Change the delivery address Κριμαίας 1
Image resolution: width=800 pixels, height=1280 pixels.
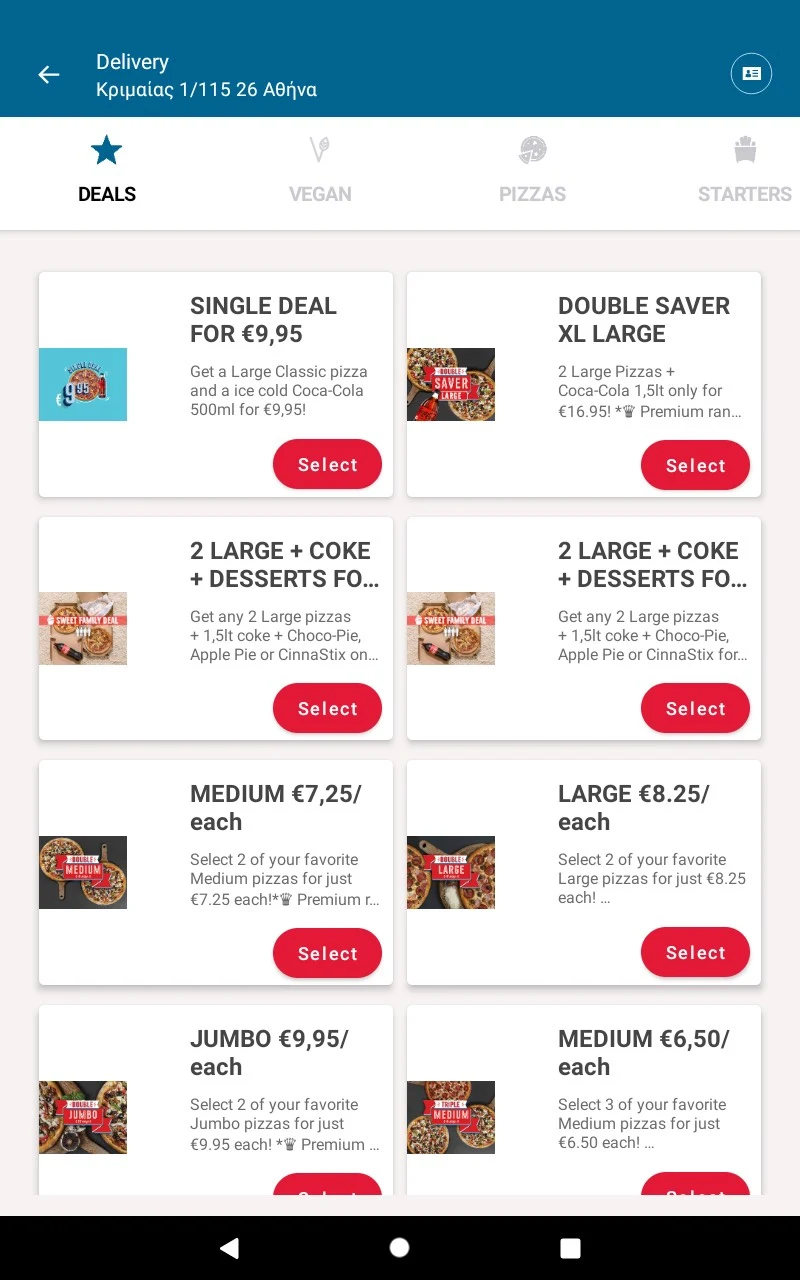coord(206,90)
